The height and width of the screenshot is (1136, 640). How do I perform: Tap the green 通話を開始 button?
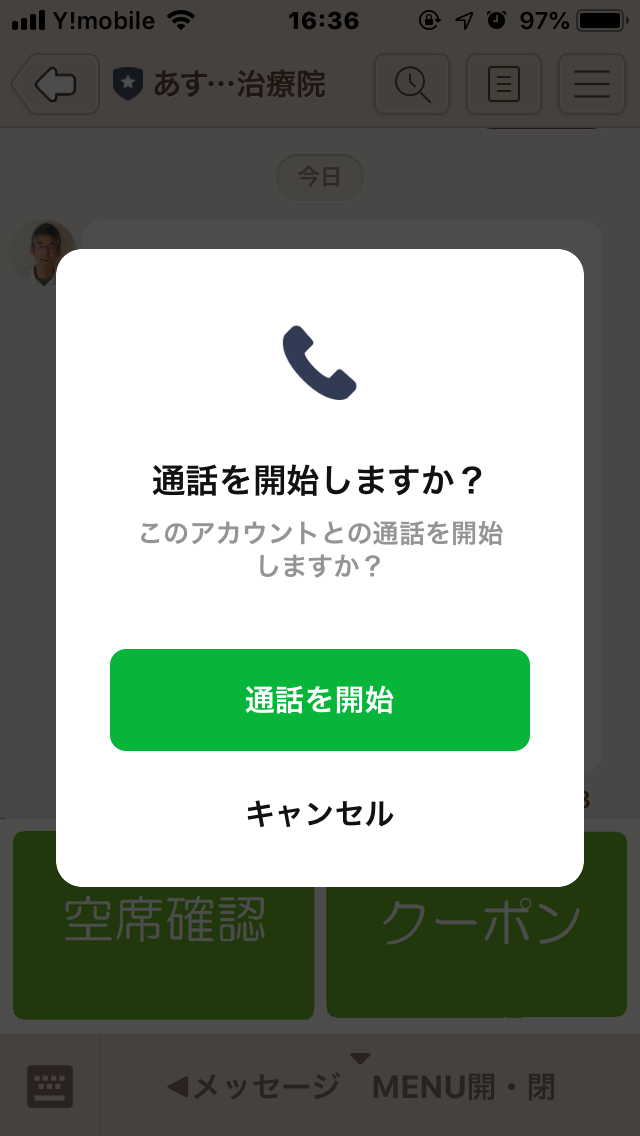[320, 700]
